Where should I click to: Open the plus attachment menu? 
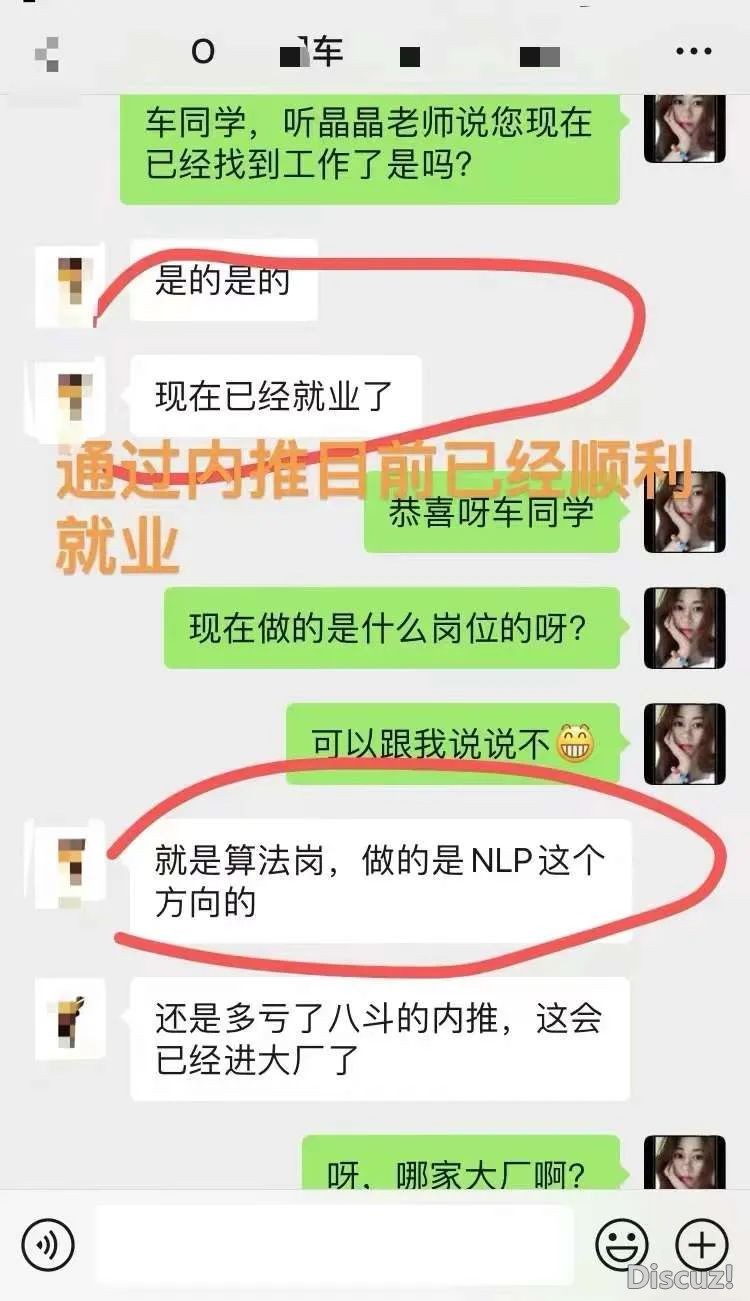702,1245
